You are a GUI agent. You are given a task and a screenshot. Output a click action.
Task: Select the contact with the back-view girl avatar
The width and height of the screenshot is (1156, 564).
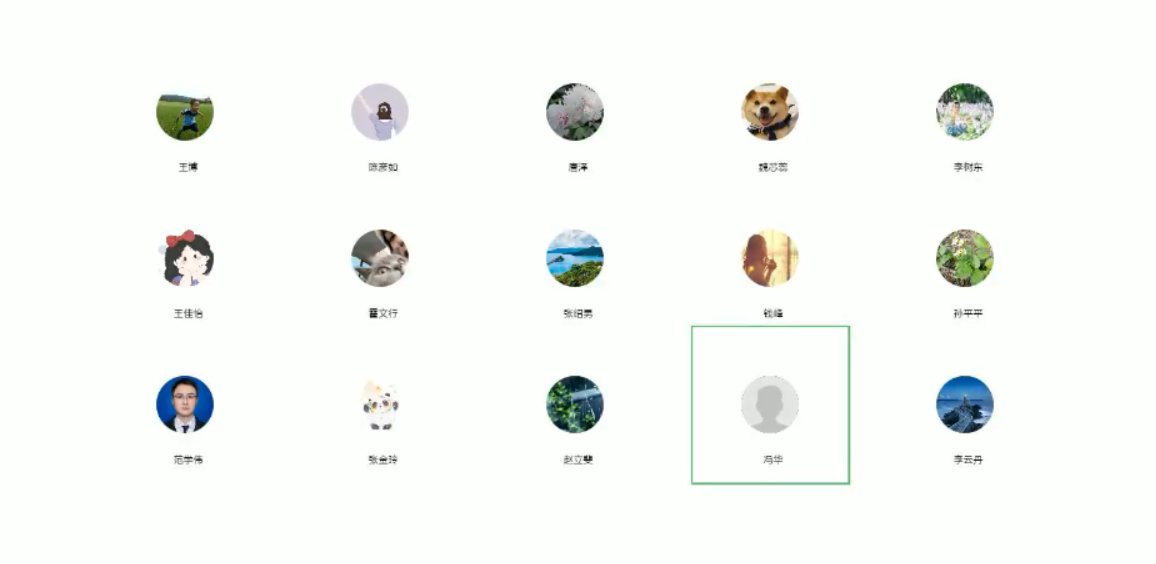pos(380,112)
